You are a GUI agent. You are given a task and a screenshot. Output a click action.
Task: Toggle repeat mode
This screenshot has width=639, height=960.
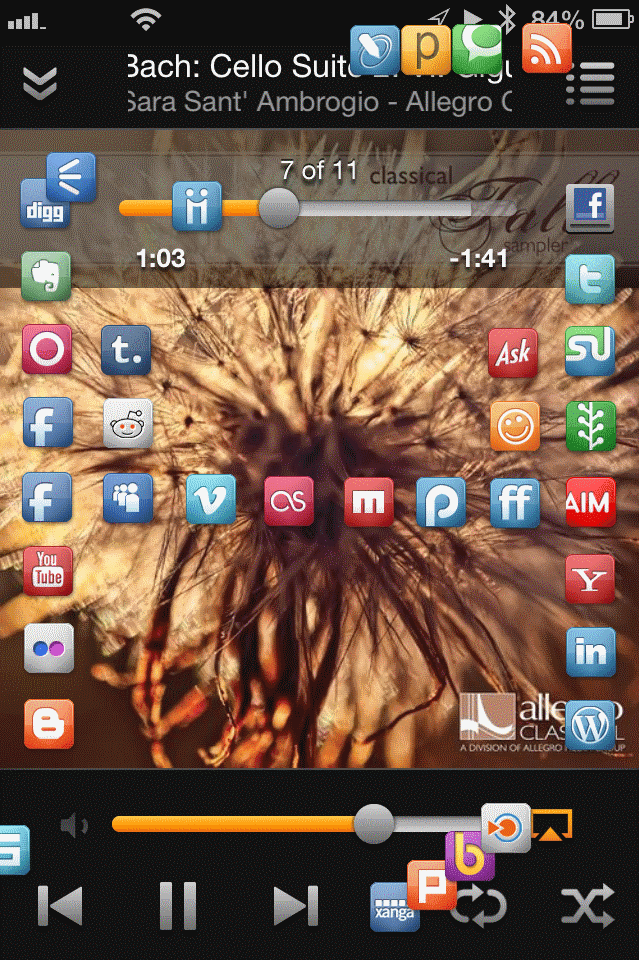click(x=488, y=908)
